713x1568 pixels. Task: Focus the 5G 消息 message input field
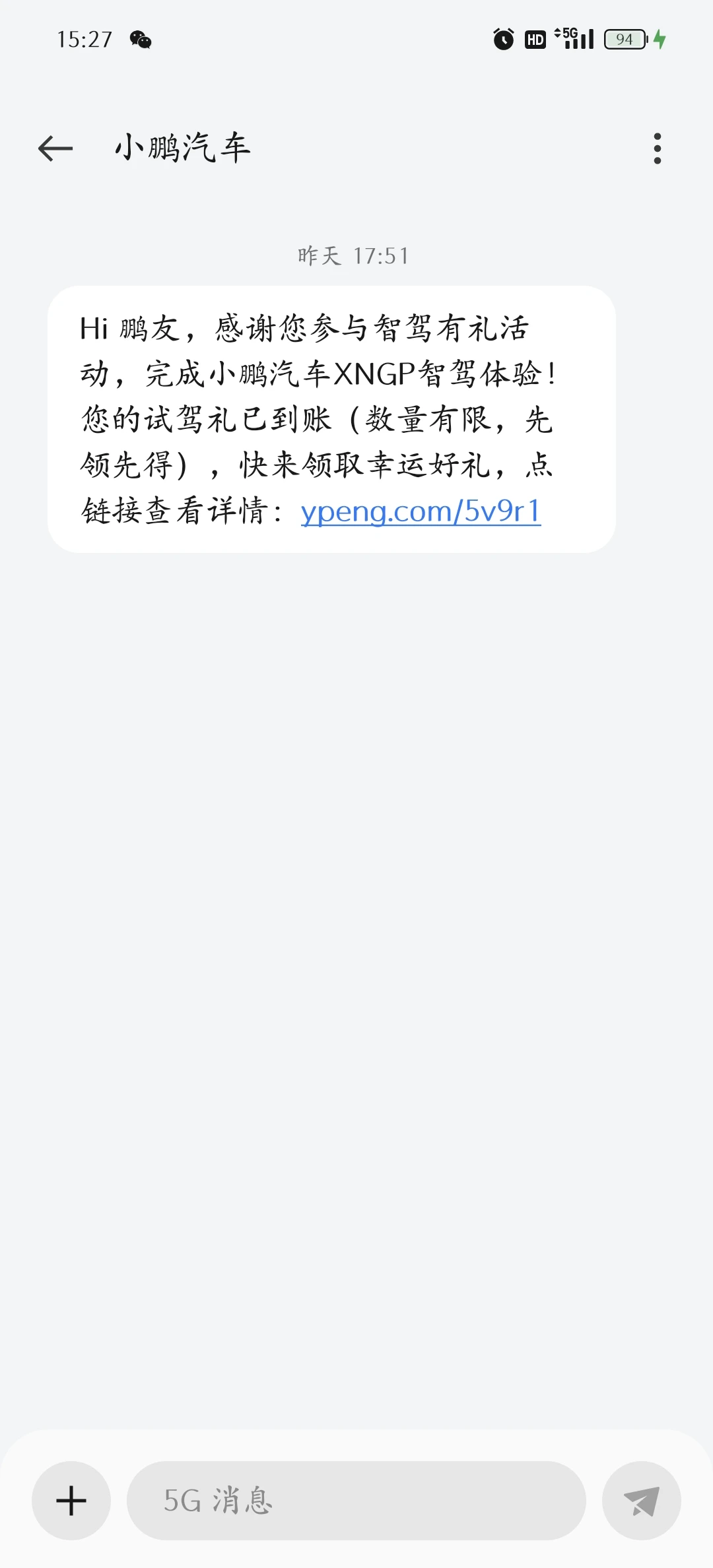(356, 1501)
